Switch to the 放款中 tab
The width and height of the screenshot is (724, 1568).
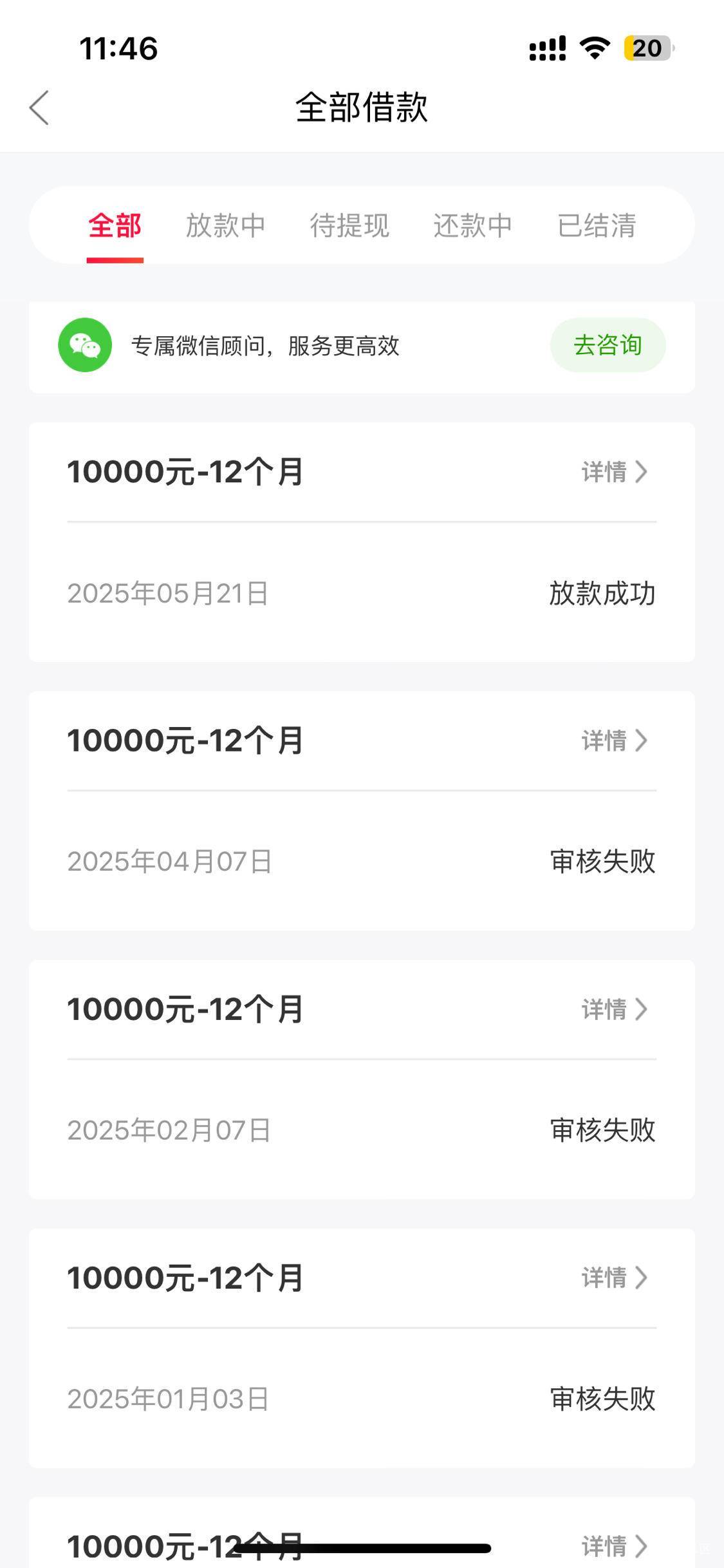[226, 225]
